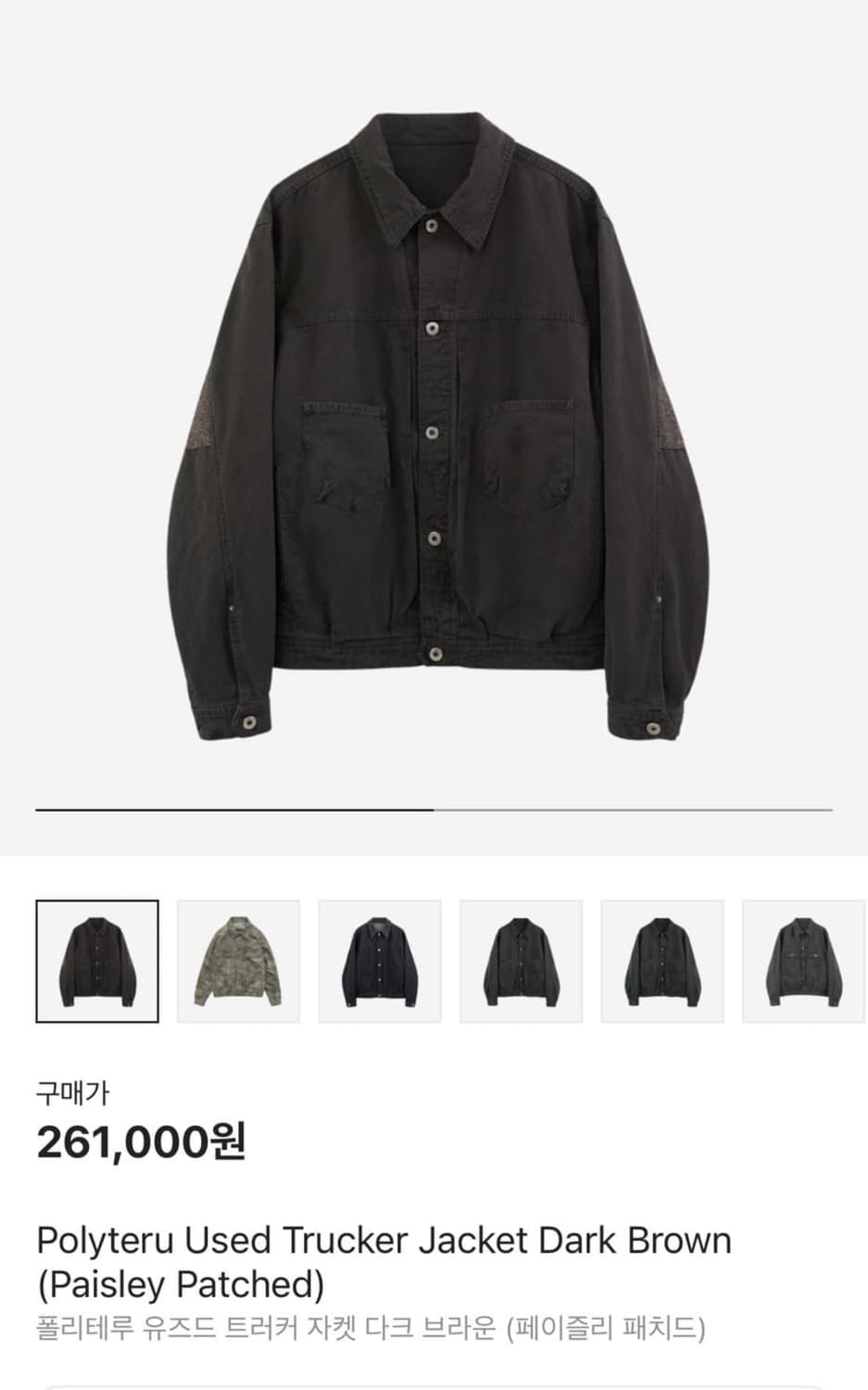Select the fourth faded gray jacket thumbnail
This screenshot has height=1390, width=868.
click(x=521, y=959)
